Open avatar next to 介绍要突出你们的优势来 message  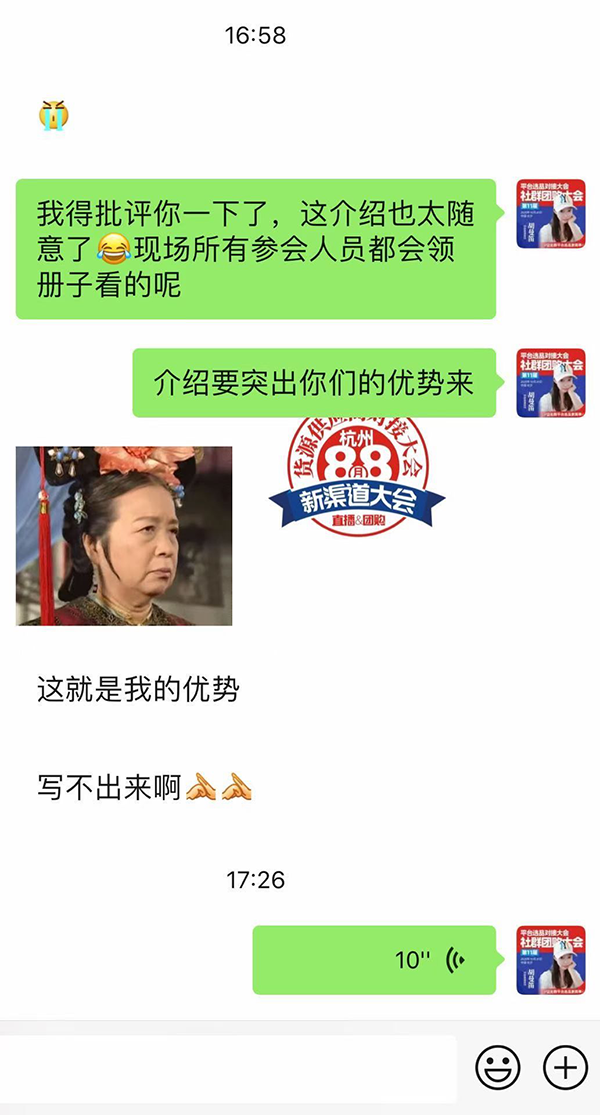click(551, 383)
